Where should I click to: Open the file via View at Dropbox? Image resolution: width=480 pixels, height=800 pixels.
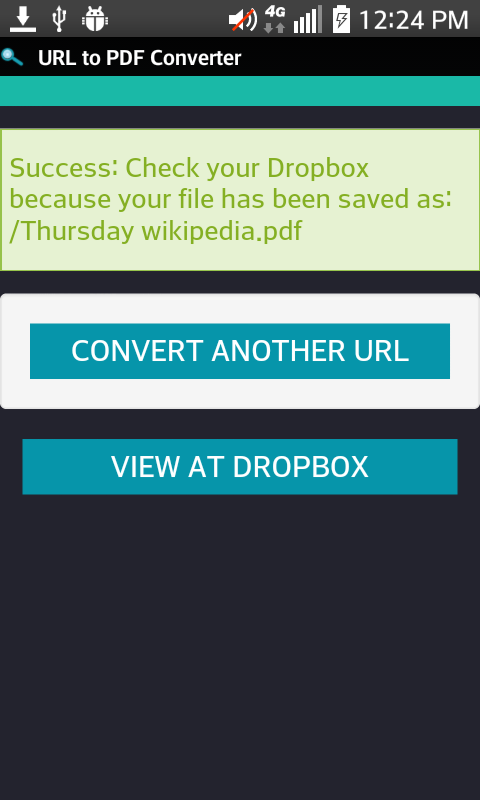(240, 466)
